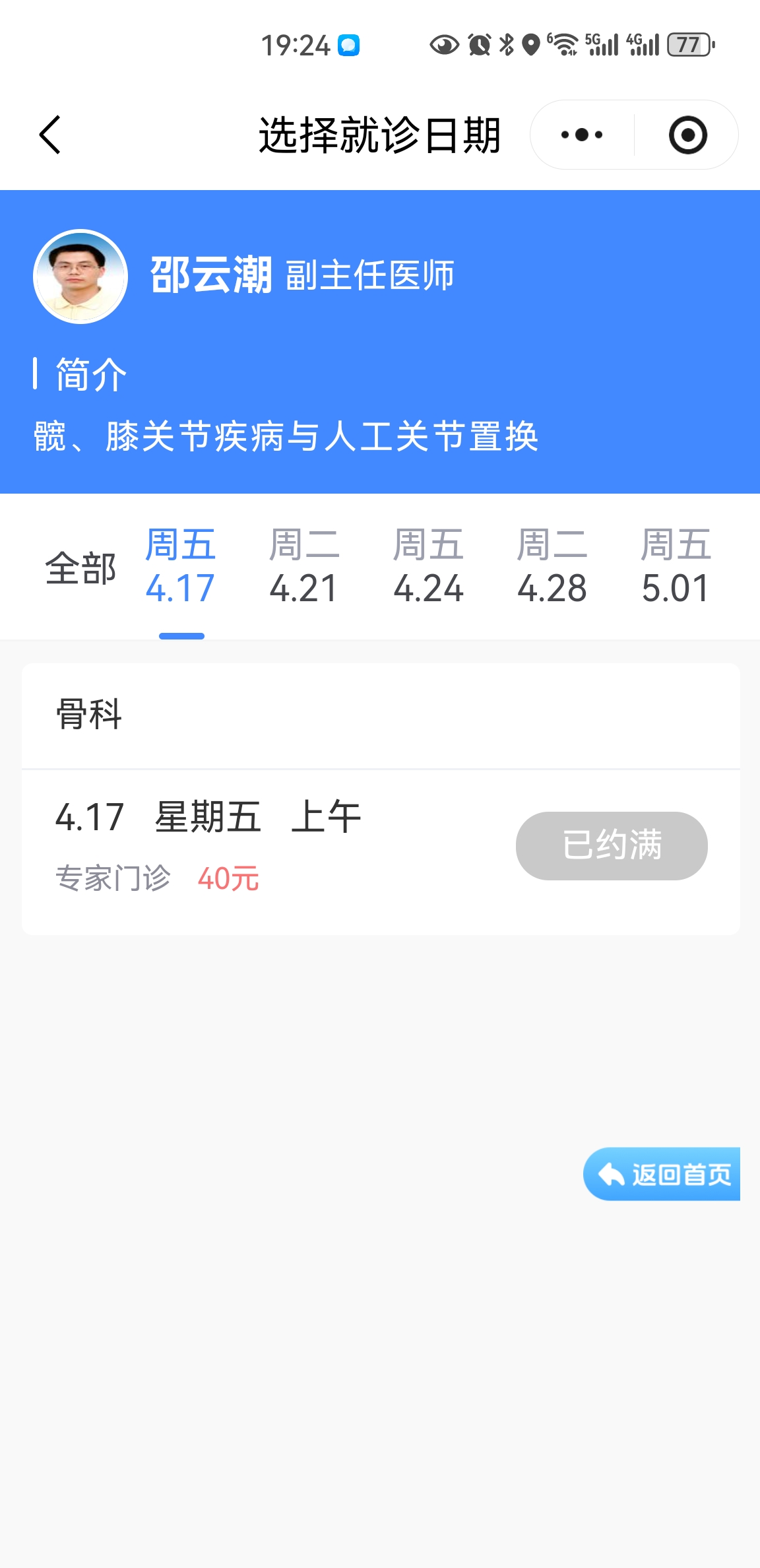Tap the 已约满 button for 4.17 上午
Viewport: 760px width, 1568px height.
(x=612, y=845)
